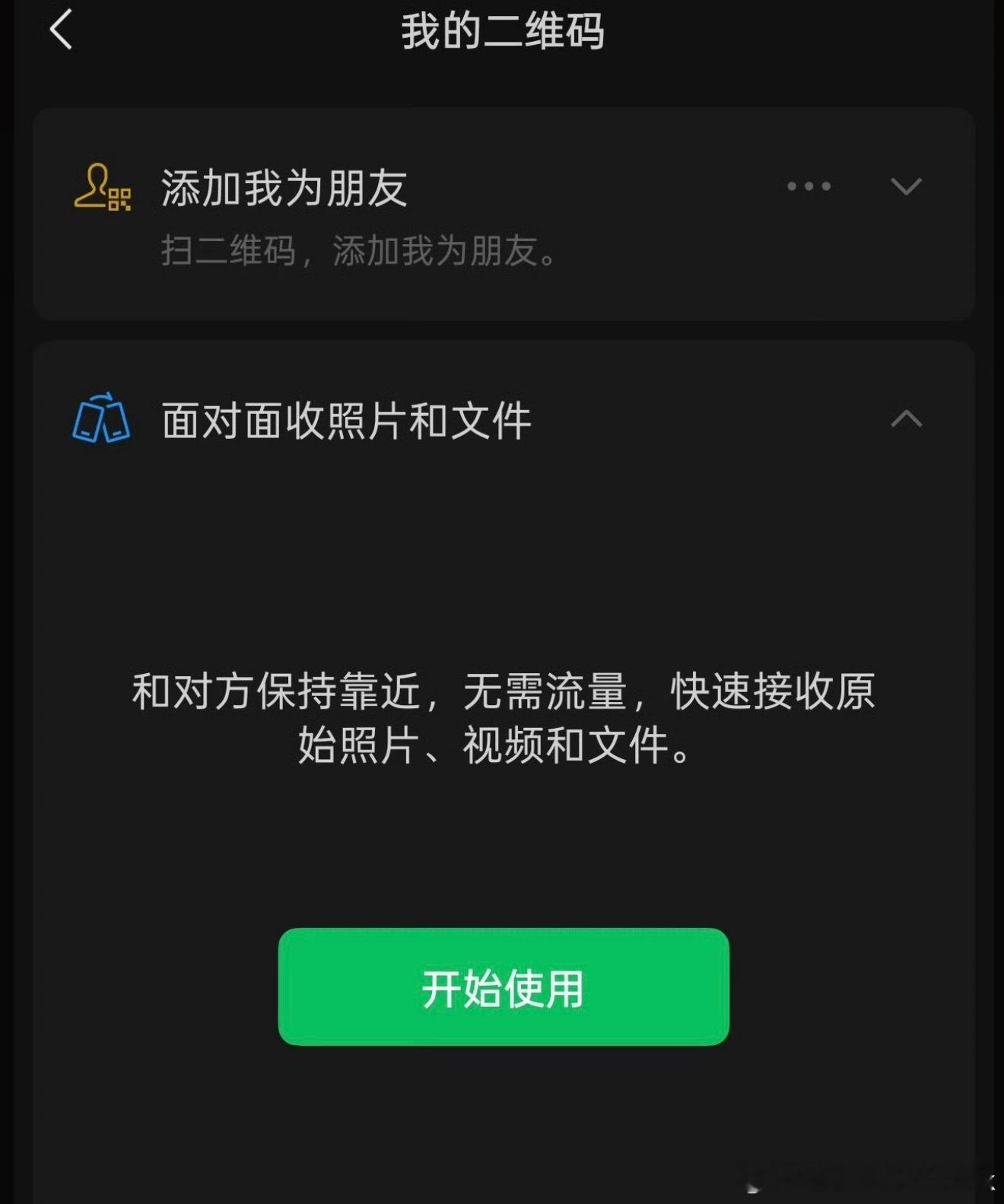Tap the 添加我为朋友 card area

502,213
